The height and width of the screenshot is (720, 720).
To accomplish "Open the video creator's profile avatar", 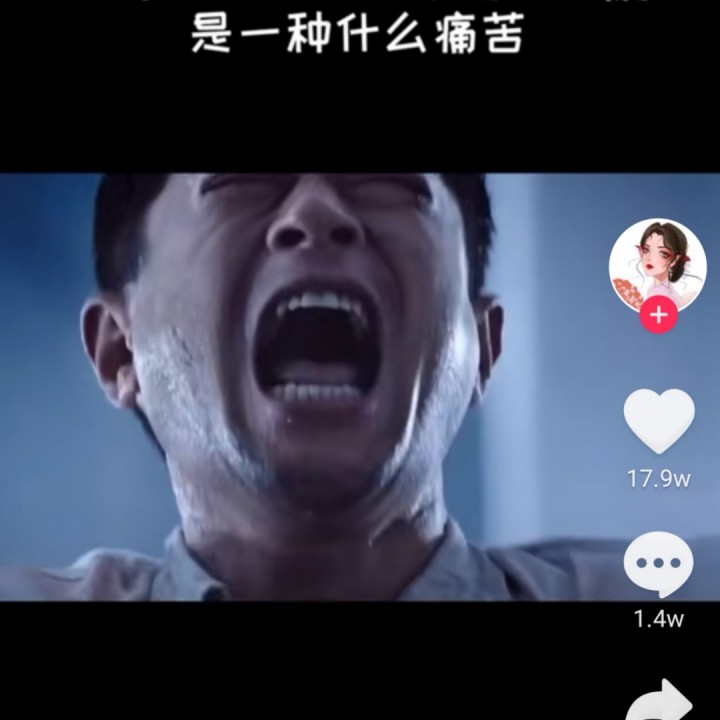I will point(657,265).
